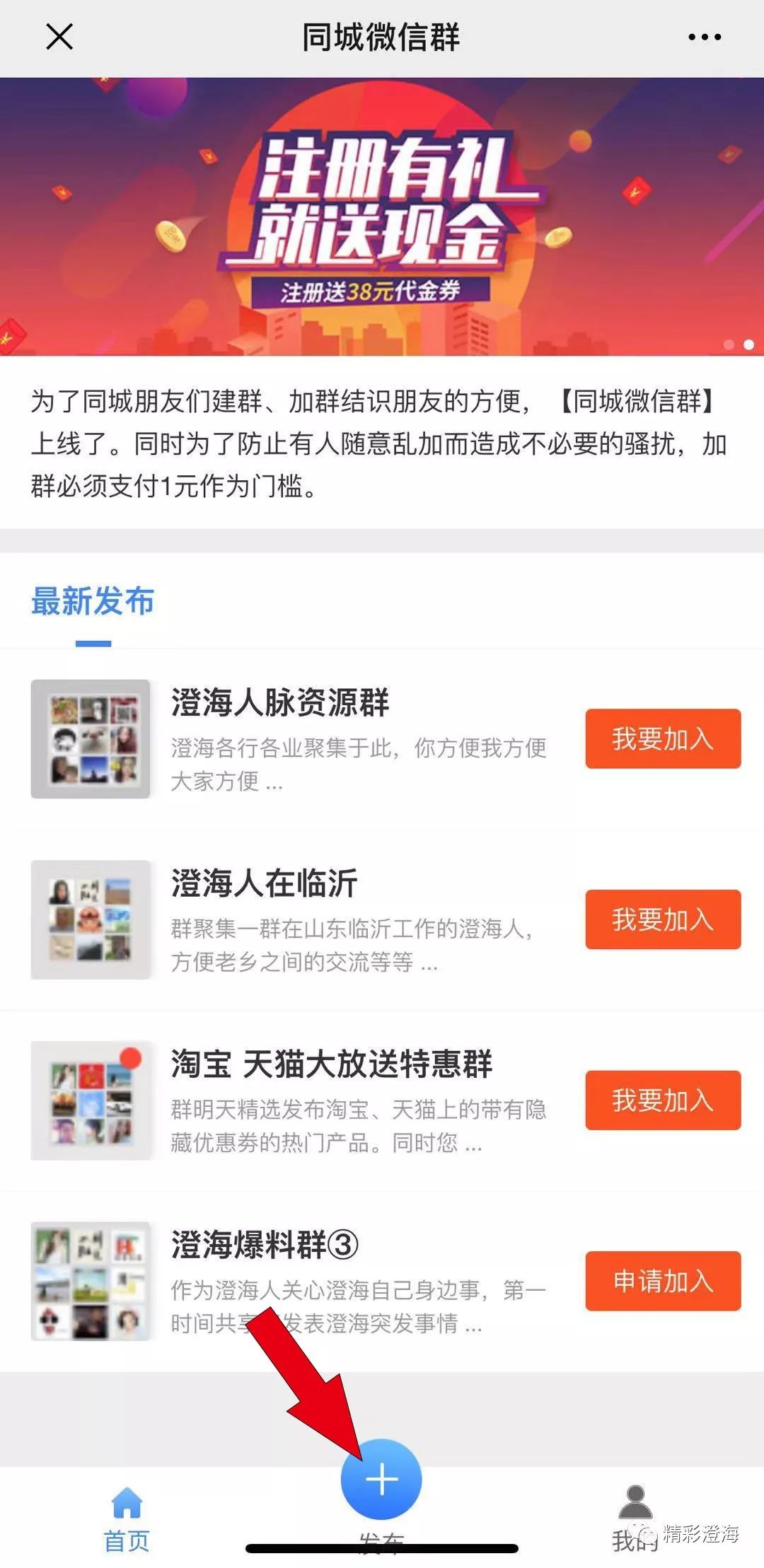Join 淘宝 天猫大放送特惠群
This screenshot has width=764, height=1568.
(663, 1100)
